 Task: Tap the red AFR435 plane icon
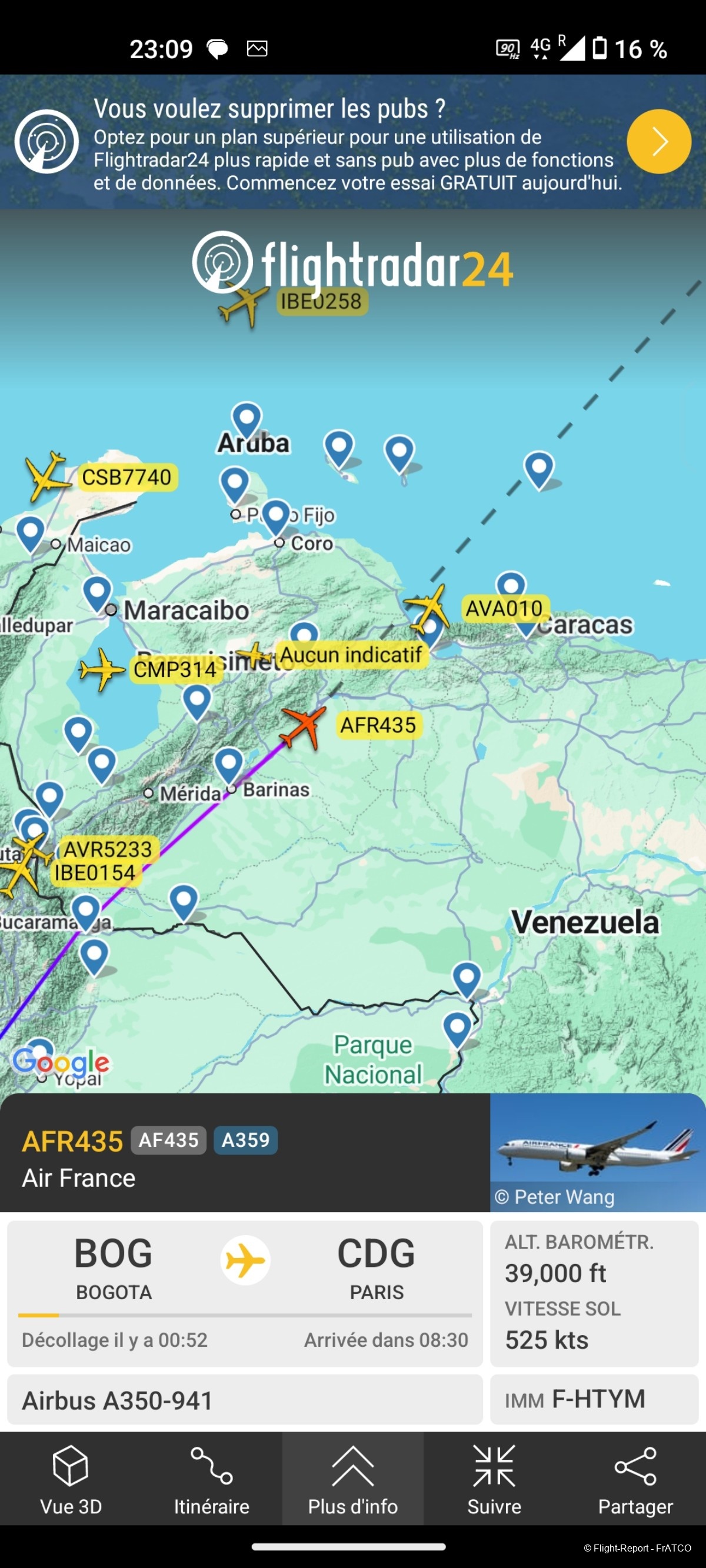303,726
